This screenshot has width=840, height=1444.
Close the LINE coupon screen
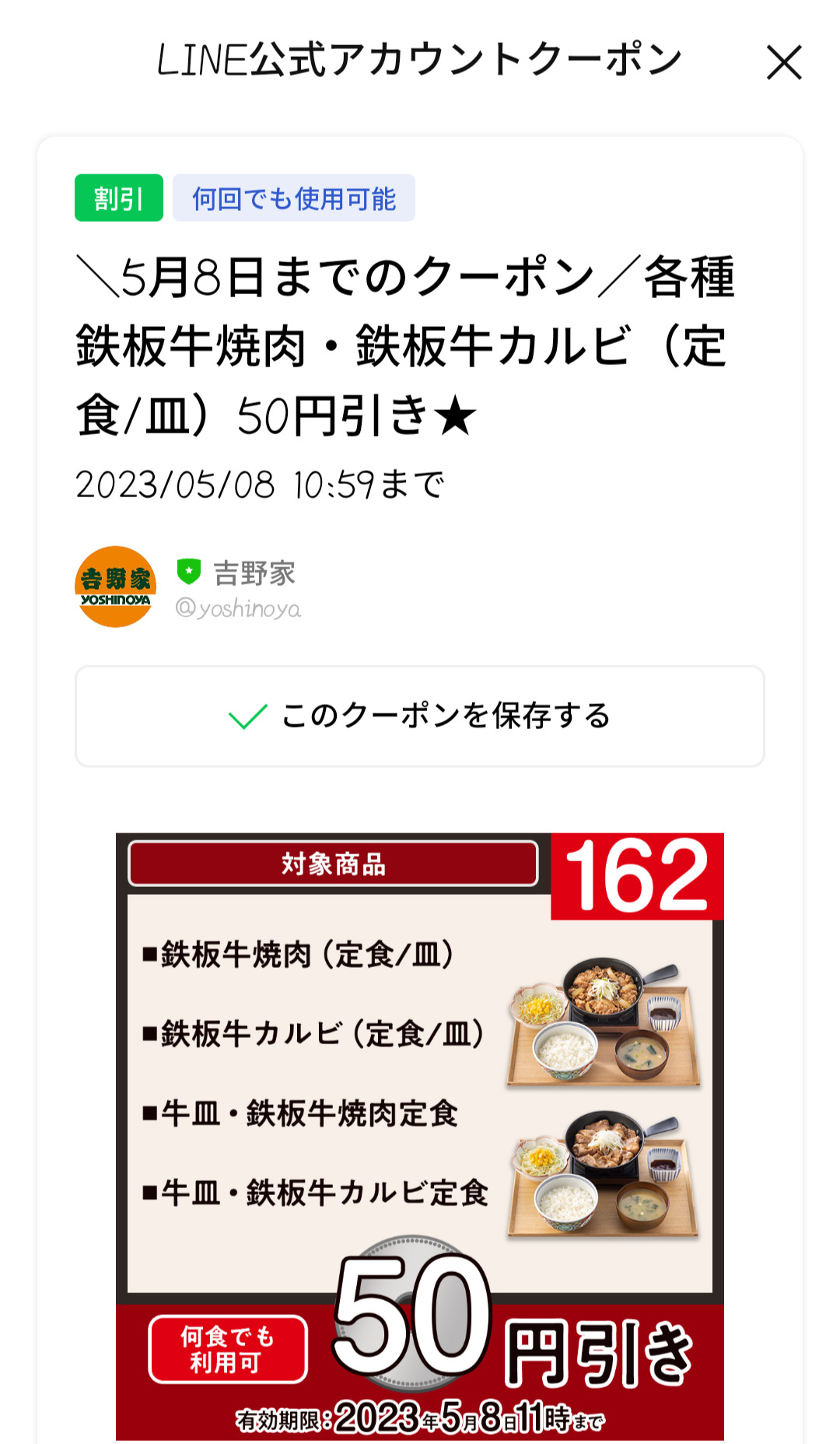click(783, 62)
